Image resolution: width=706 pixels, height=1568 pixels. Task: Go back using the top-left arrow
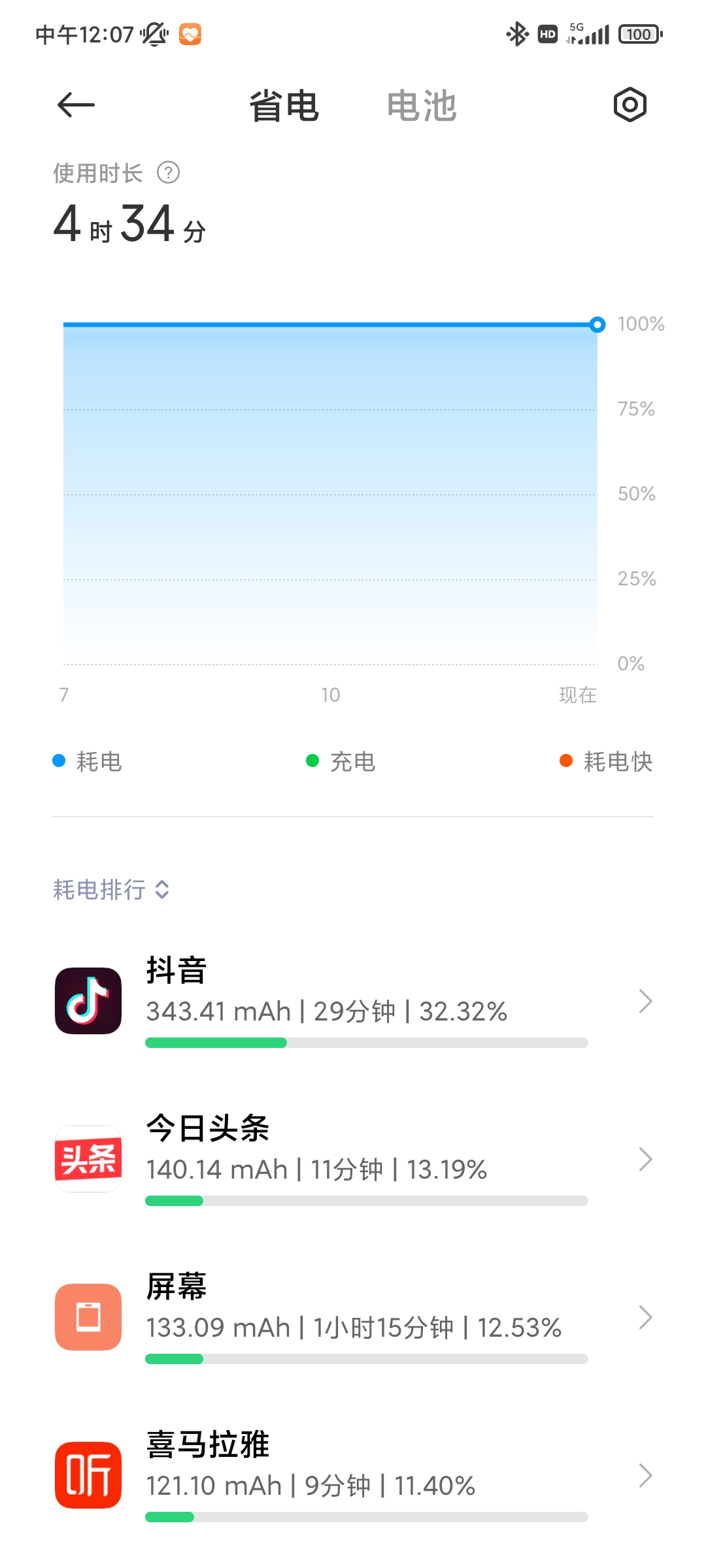click(x=76, y=105)
